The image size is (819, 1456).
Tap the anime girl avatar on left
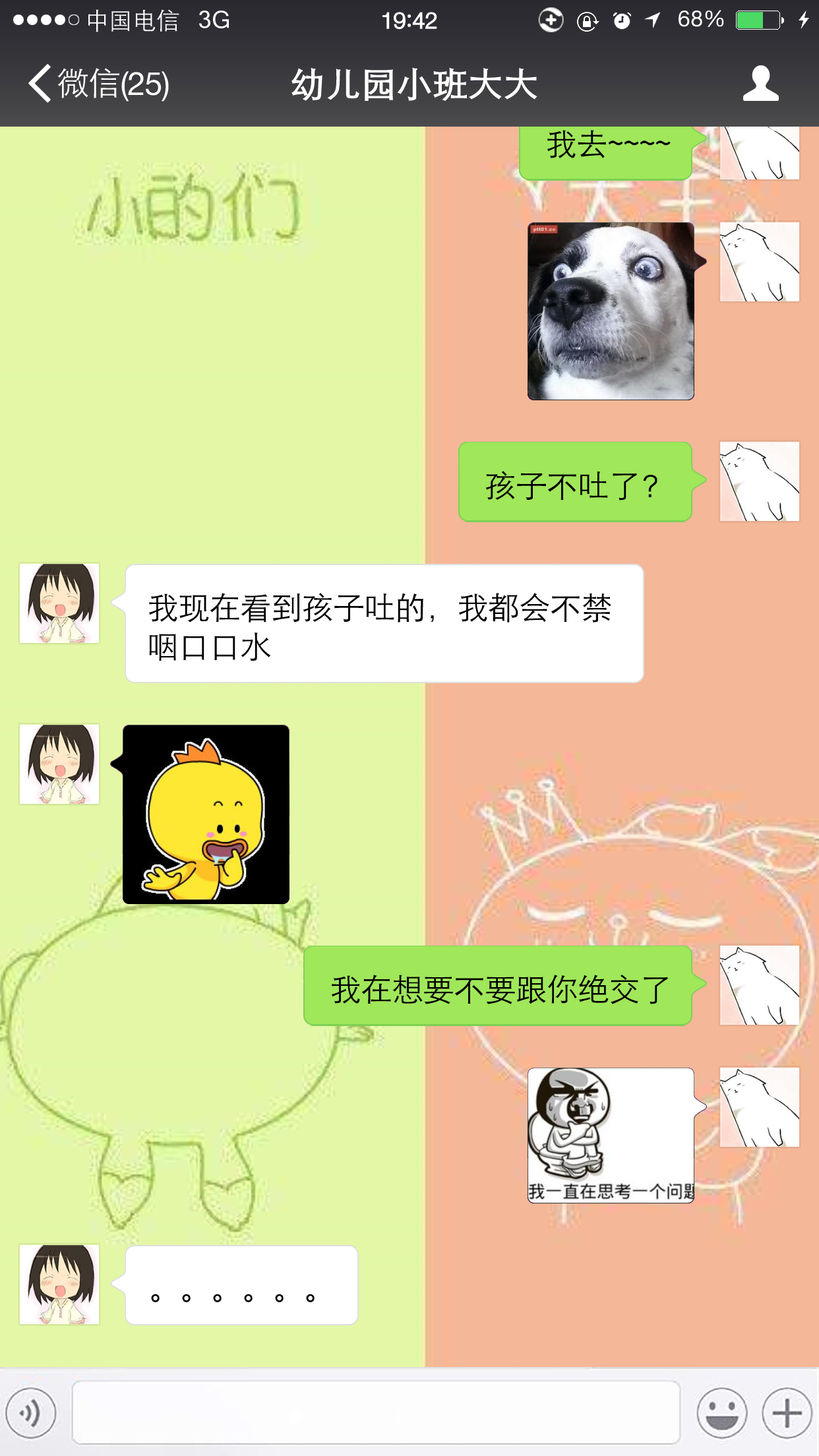[59, 603]
